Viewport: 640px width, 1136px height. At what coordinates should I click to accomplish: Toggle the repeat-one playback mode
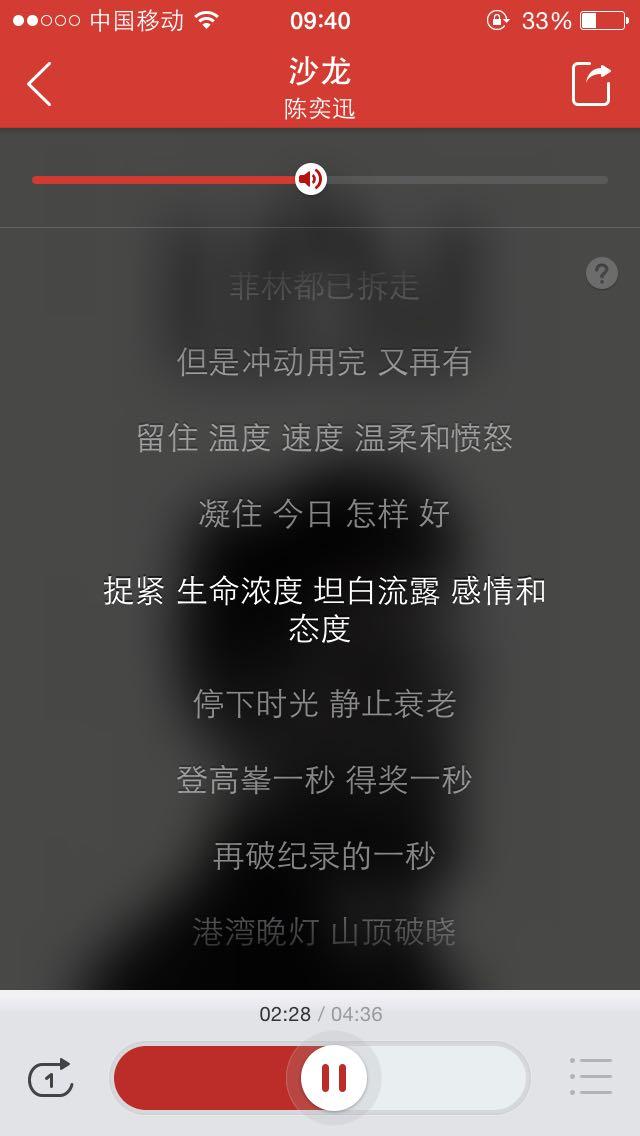(x=51, y=1077)
